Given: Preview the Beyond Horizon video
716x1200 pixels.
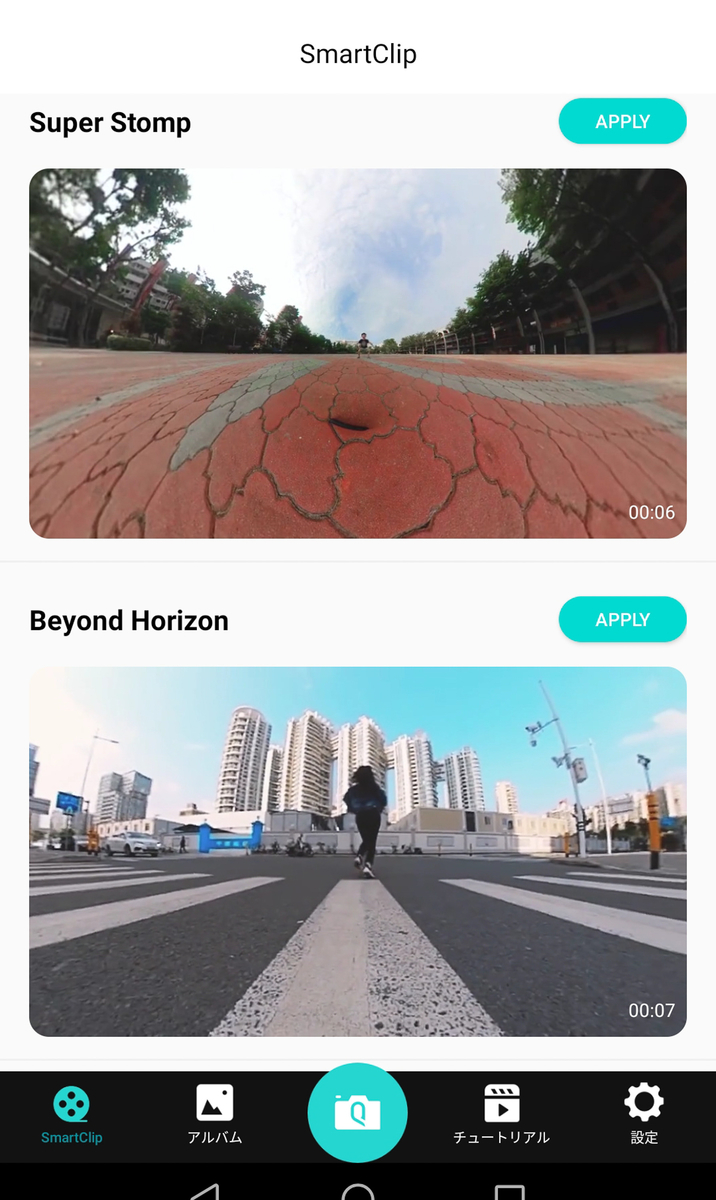Looking at the screenshot, I should pos(358,851).
